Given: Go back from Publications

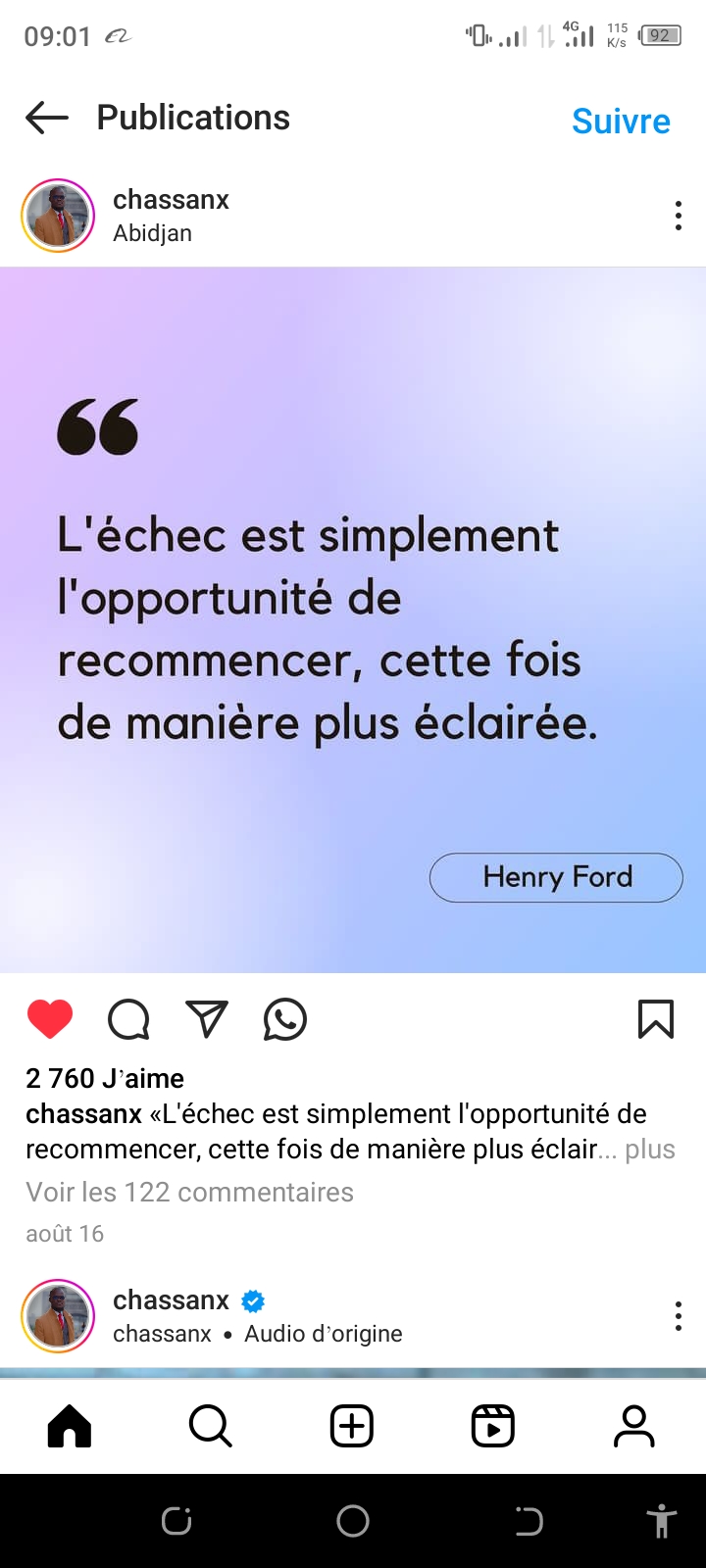Looking at the screenshot, I should pos(47,119).
